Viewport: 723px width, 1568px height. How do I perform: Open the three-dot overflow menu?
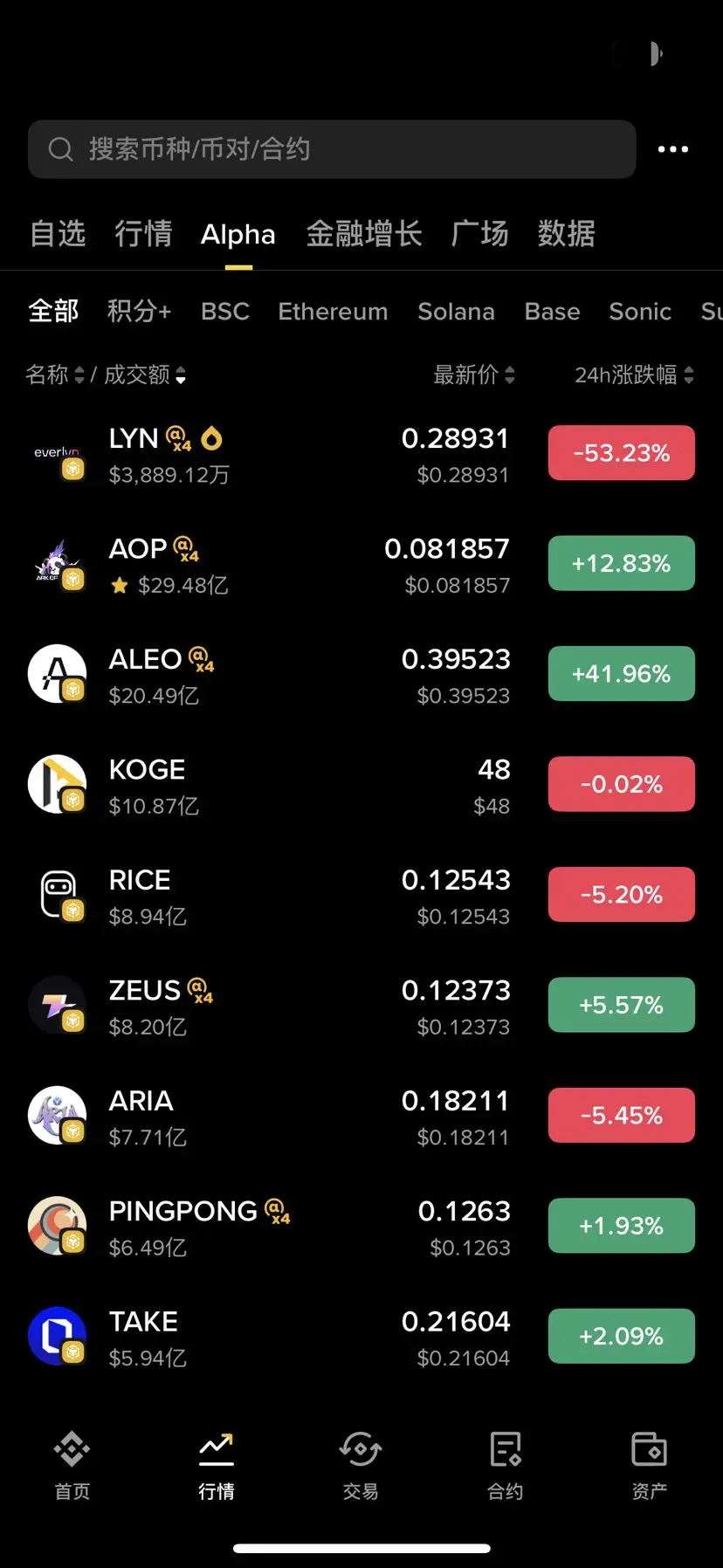(672, 149)
